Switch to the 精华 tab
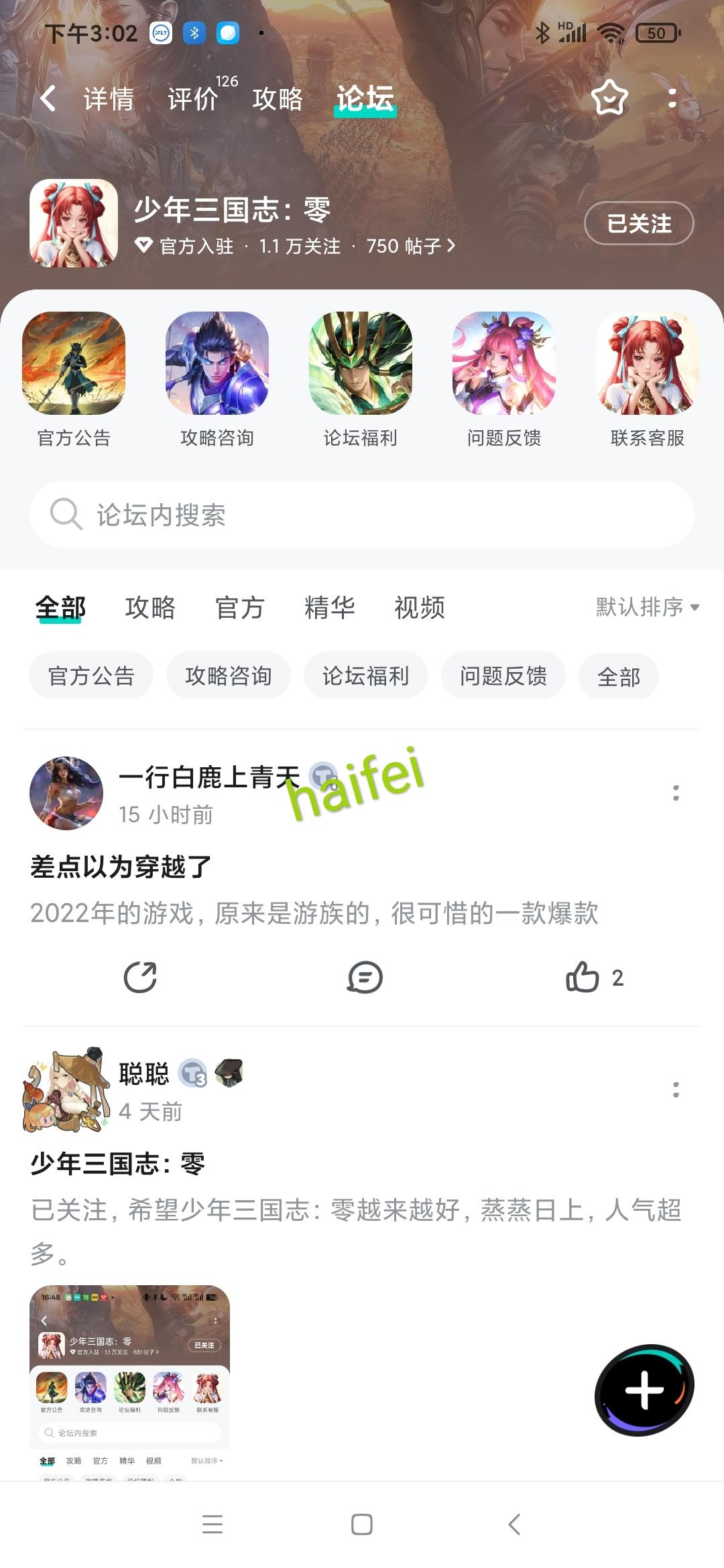This screenshot has width=724, height=1568. [x=329, y=608]
